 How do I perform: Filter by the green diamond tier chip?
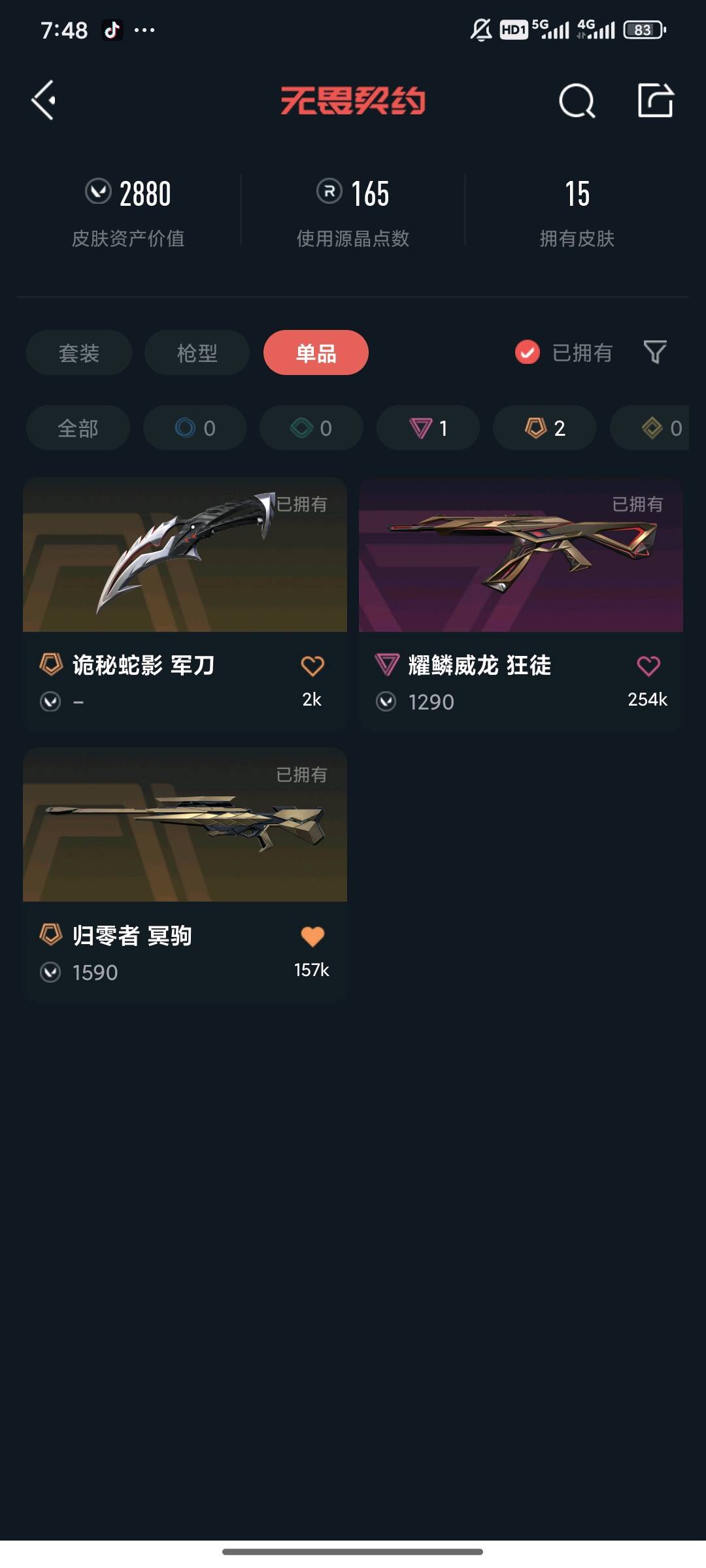pyautogui.click(x=311, y=428)
